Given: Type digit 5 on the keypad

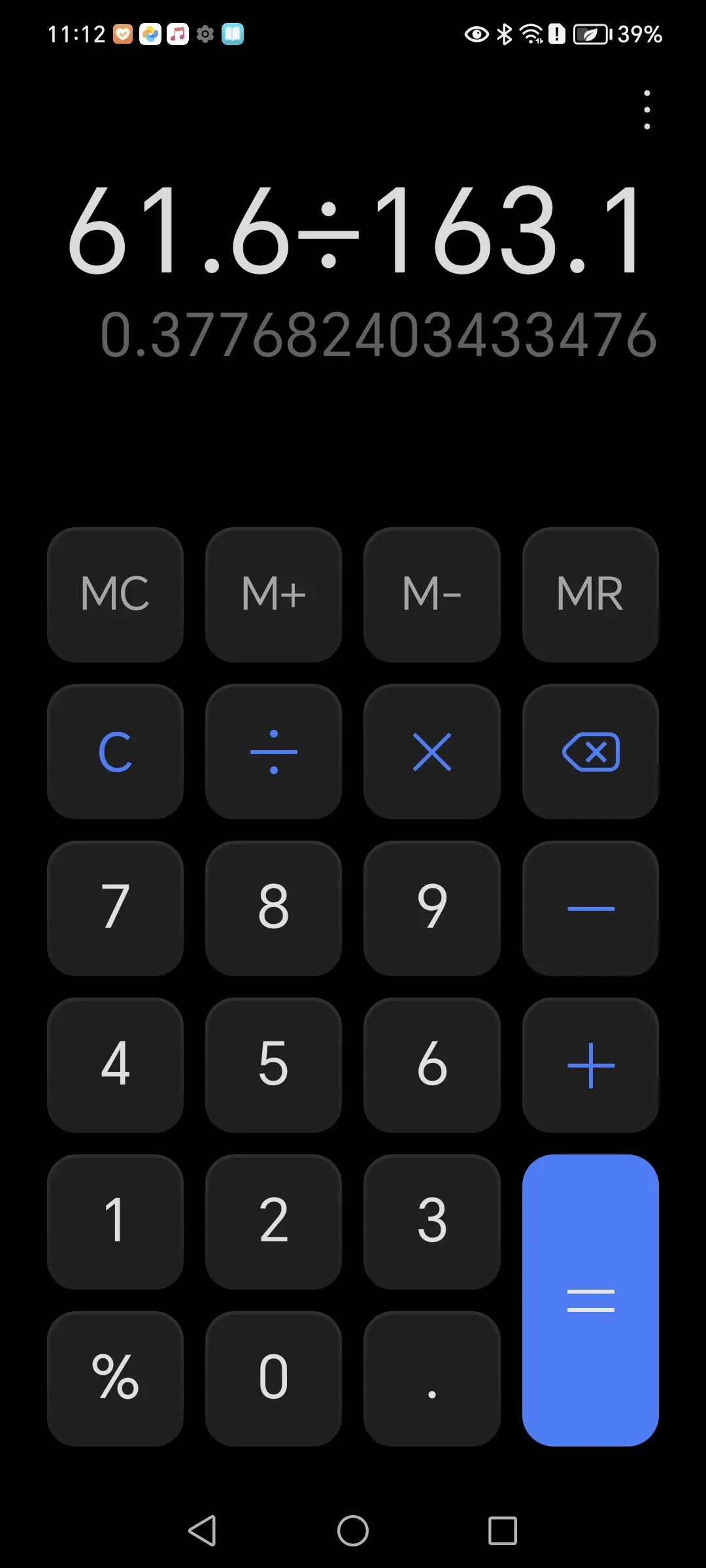Looking at the screenshot, I should pos(273,1065).
